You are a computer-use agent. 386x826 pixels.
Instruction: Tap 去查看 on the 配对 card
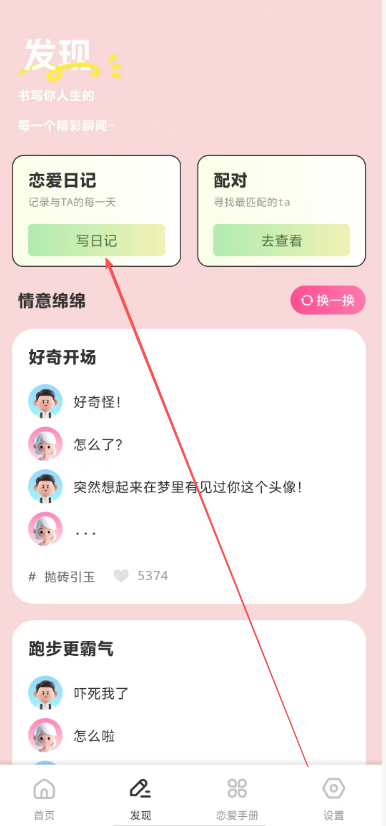281,240
